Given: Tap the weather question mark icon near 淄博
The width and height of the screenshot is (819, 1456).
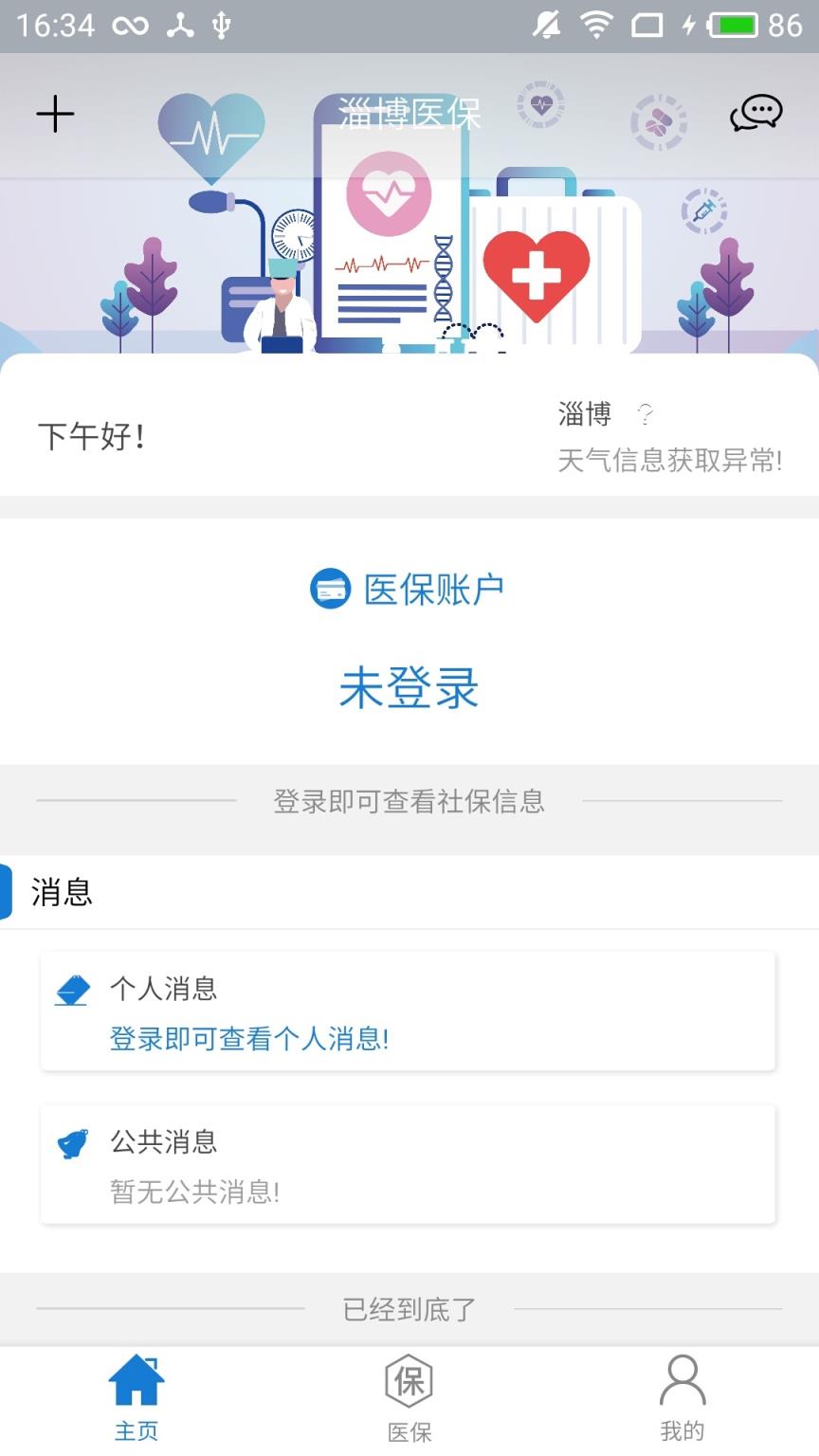Looking at the screenshot, I should coord(647,411).
